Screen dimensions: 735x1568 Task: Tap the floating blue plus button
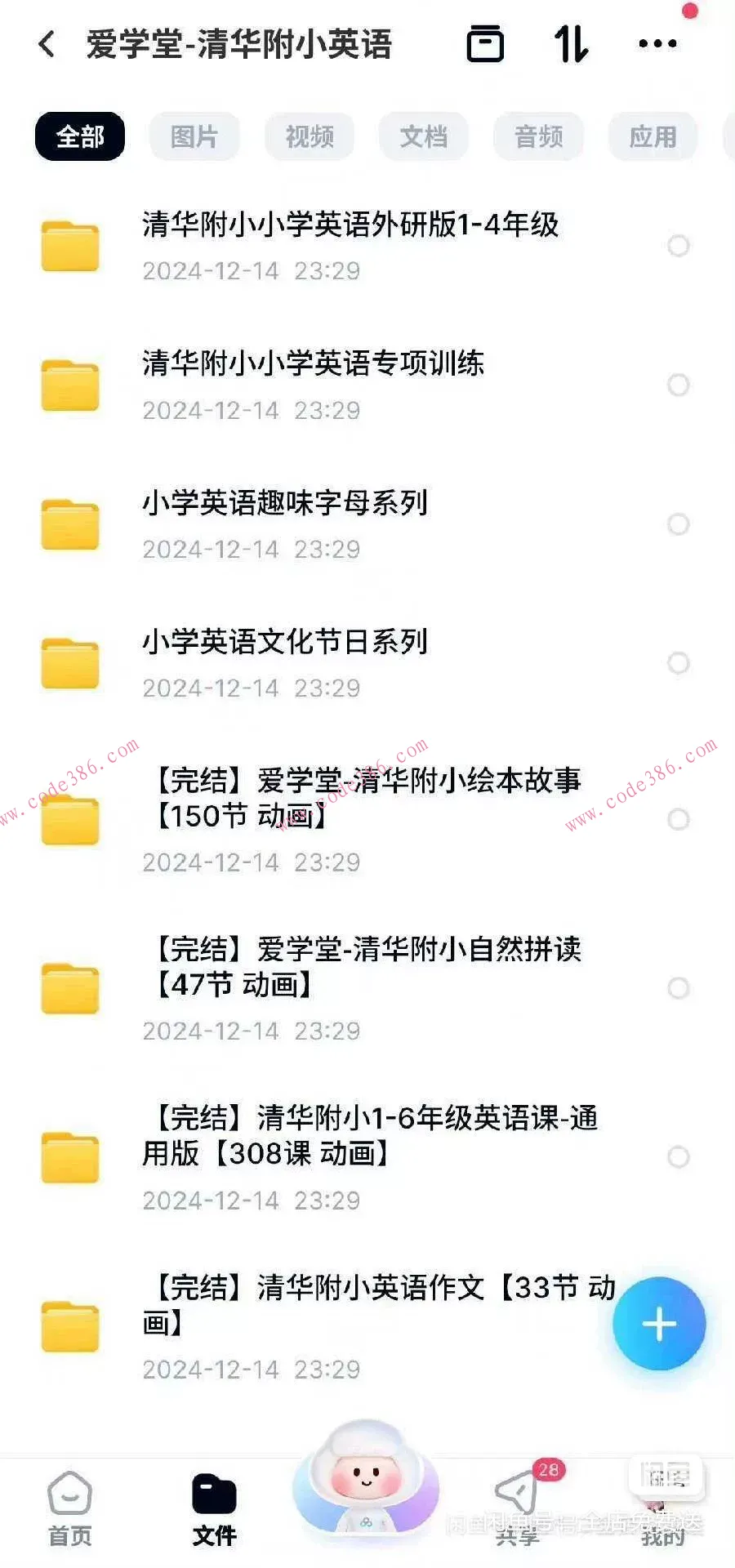[660, 1325]
